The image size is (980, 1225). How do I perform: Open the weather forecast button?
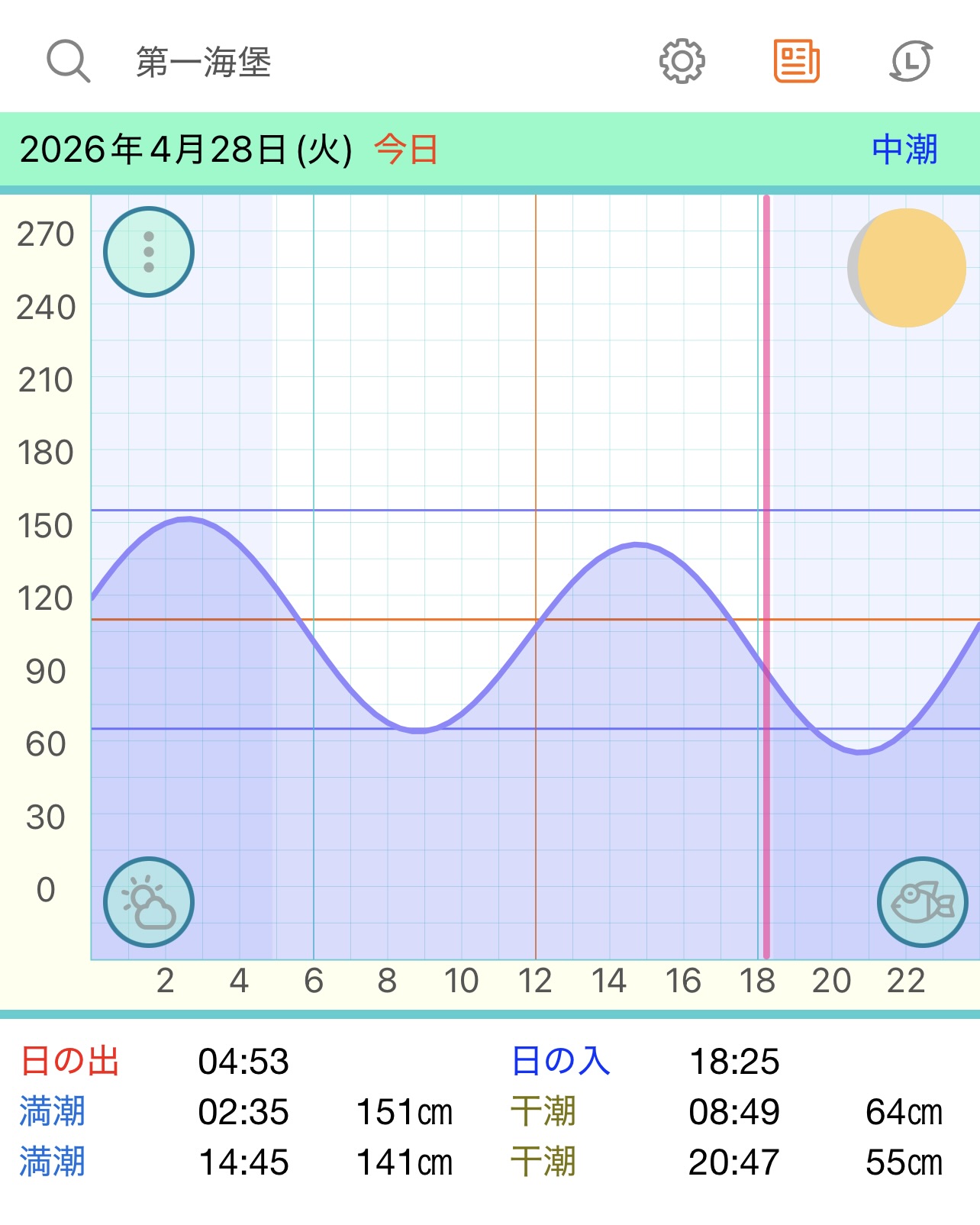149,902
